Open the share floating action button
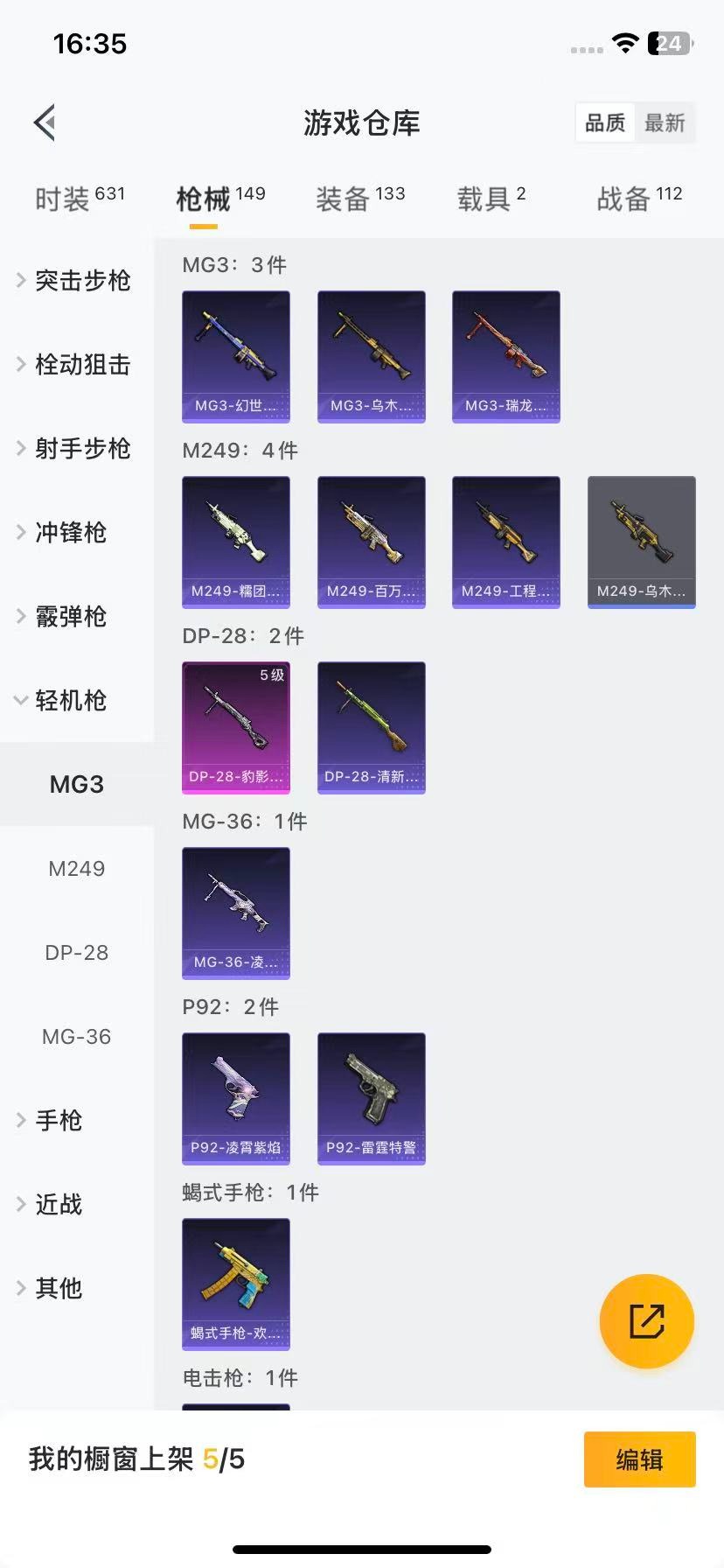Screen dimensions: 724x1568 click(x=646, y=1321)
